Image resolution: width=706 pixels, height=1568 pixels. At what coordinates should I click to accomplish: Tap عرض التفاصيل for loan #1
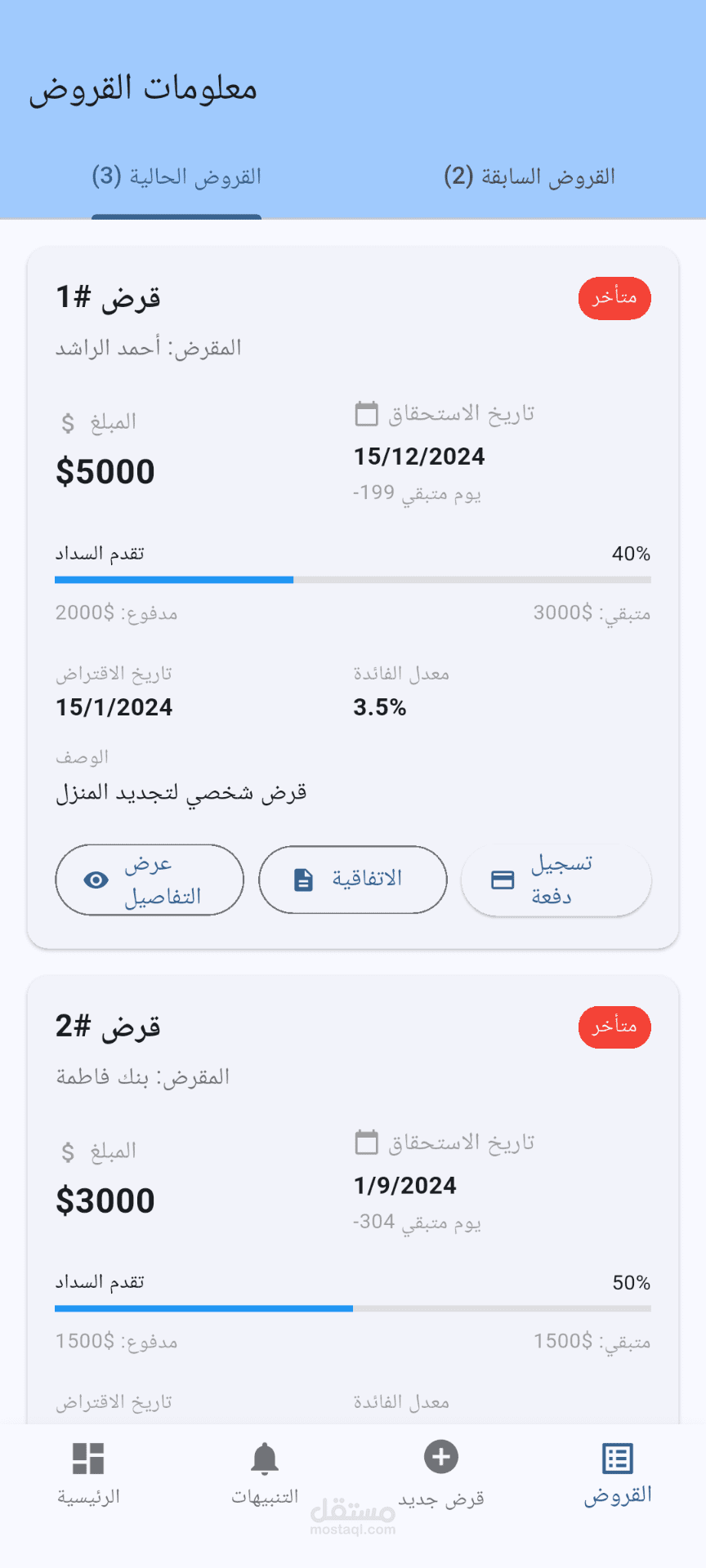150,880
